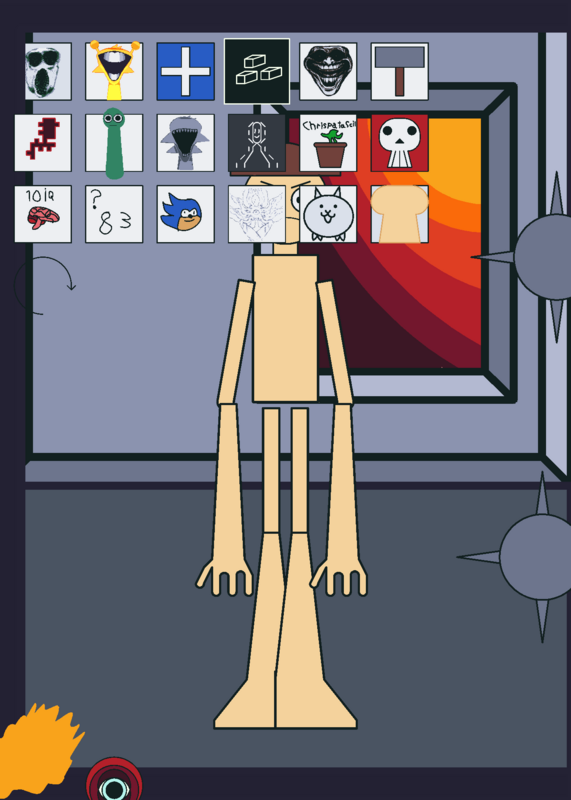The width and height of the screenshot is (571, 800).
Task: Tap the red circular button at bottom
Action: pos(114,780)
